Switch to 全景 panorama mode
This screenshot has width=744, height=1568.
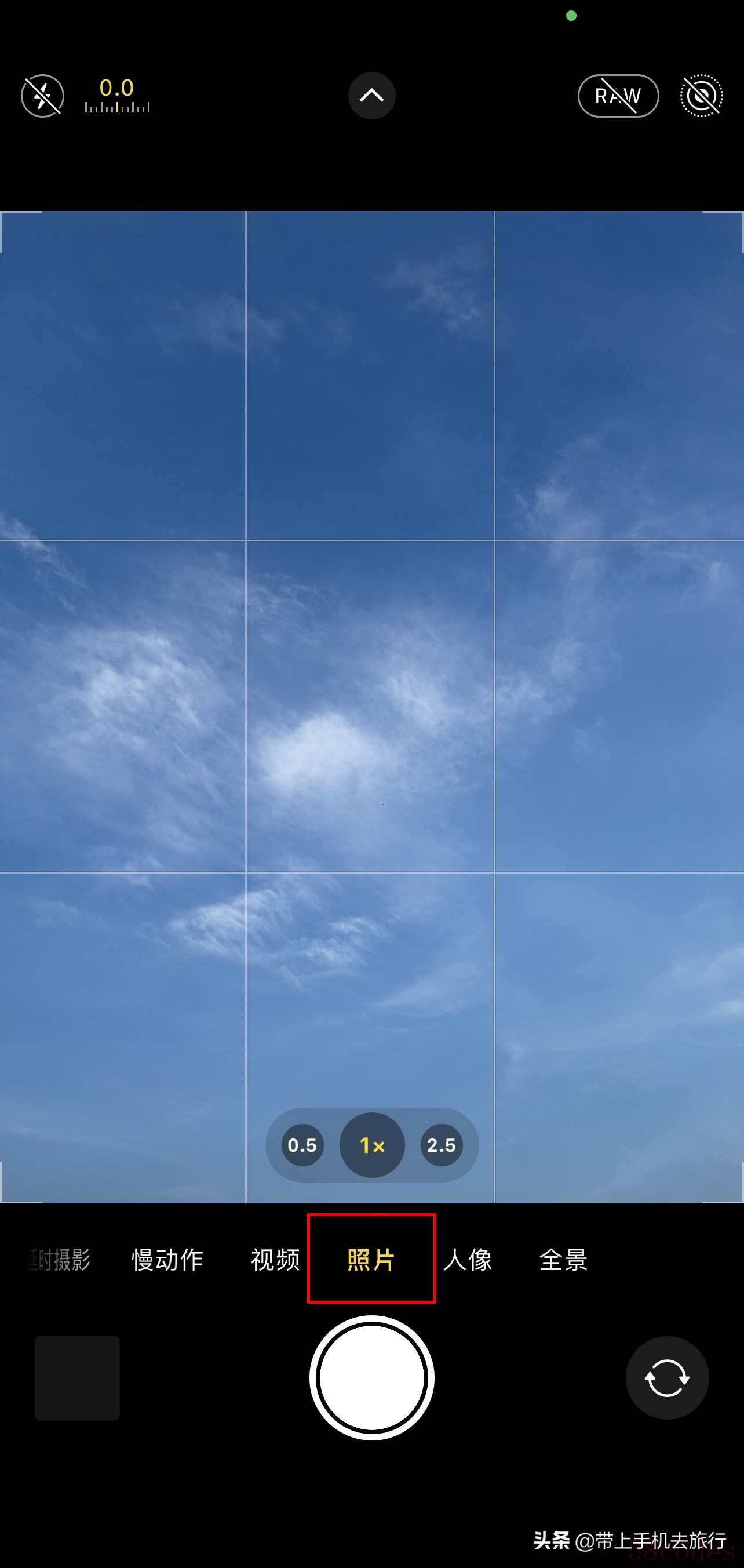pos(563,1260)
